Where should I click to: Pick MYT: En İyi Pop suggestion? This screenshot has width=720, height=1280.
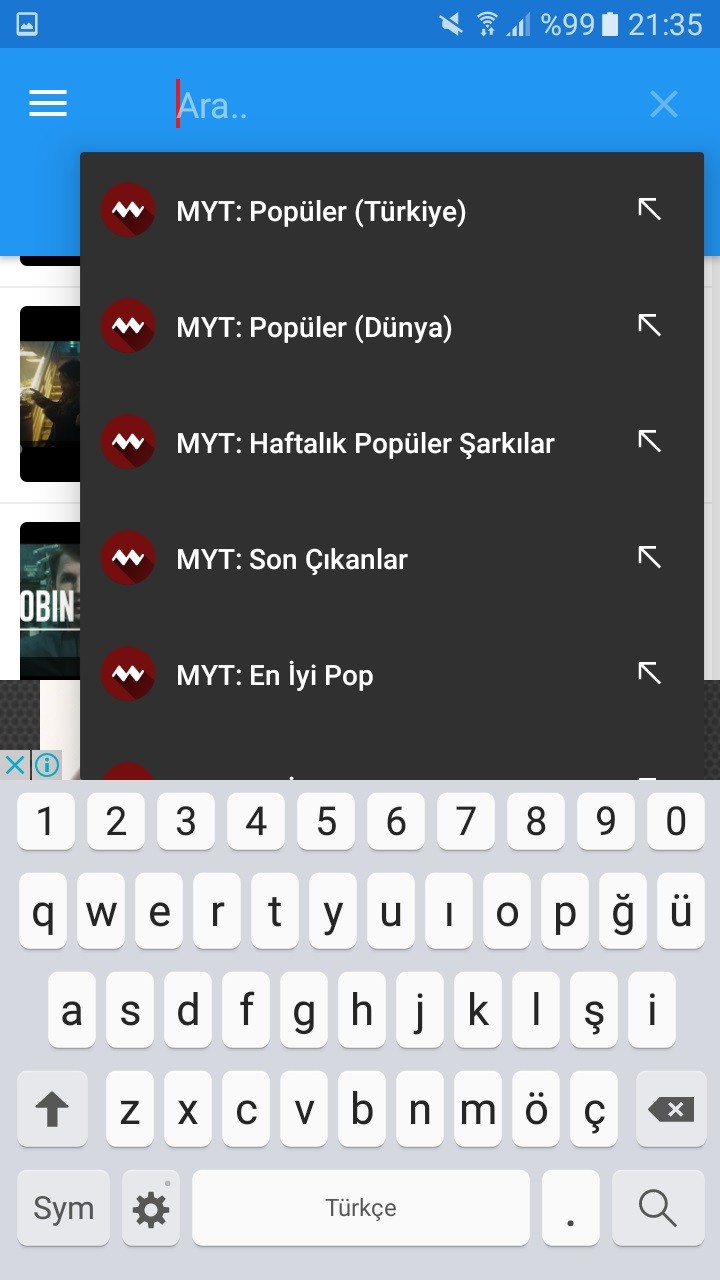(392, 674)
